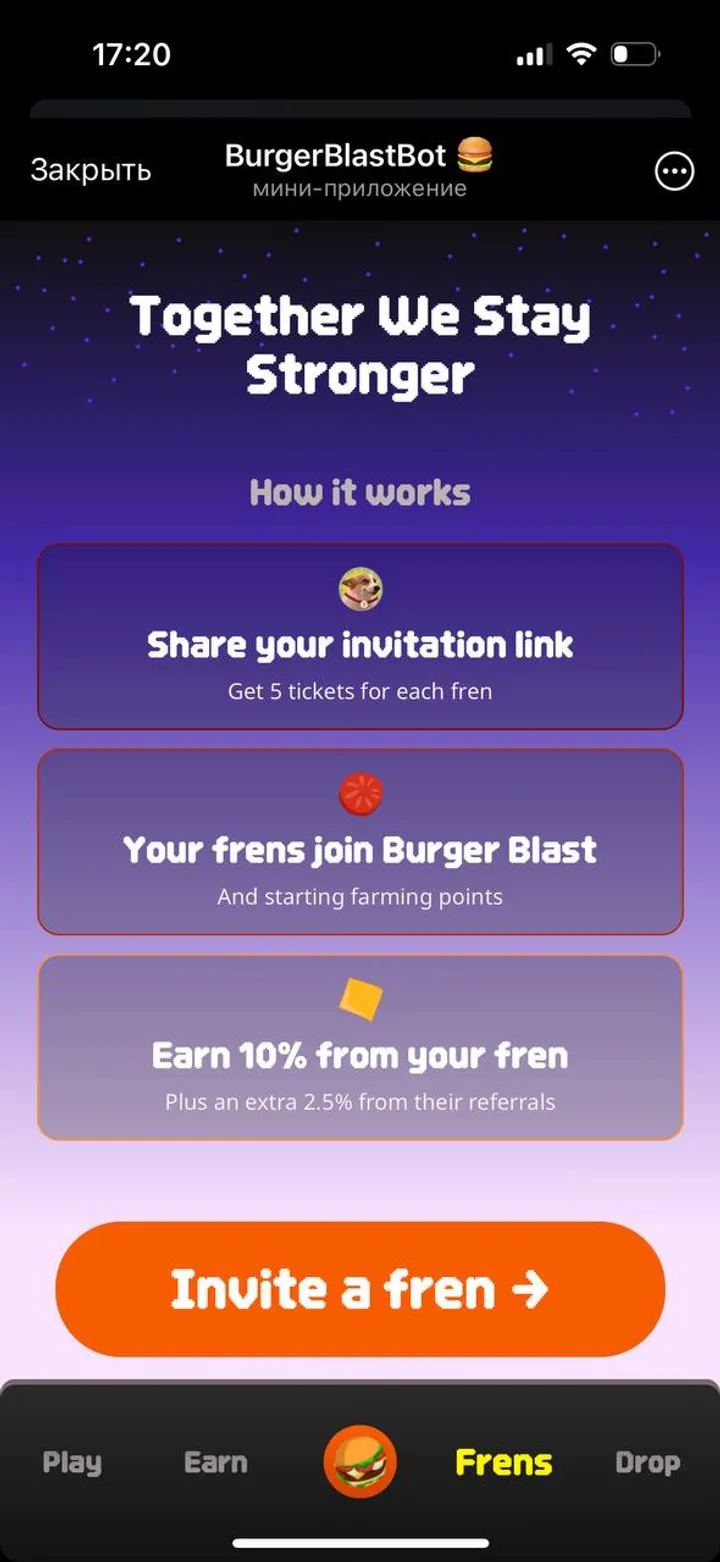Open the three-dot options menu

point(673,172)
